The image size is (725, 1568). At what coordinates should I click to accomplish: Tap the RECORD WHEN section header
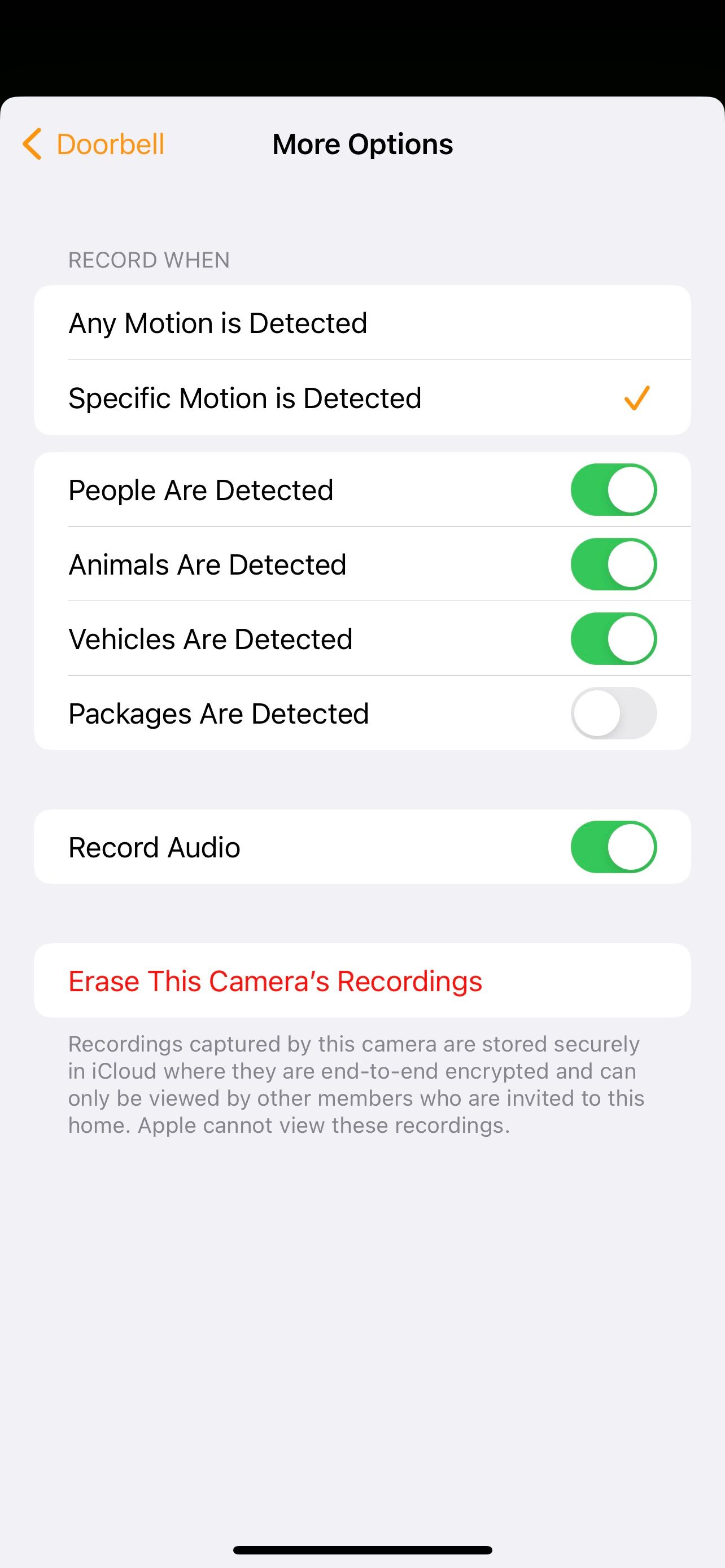149,259
